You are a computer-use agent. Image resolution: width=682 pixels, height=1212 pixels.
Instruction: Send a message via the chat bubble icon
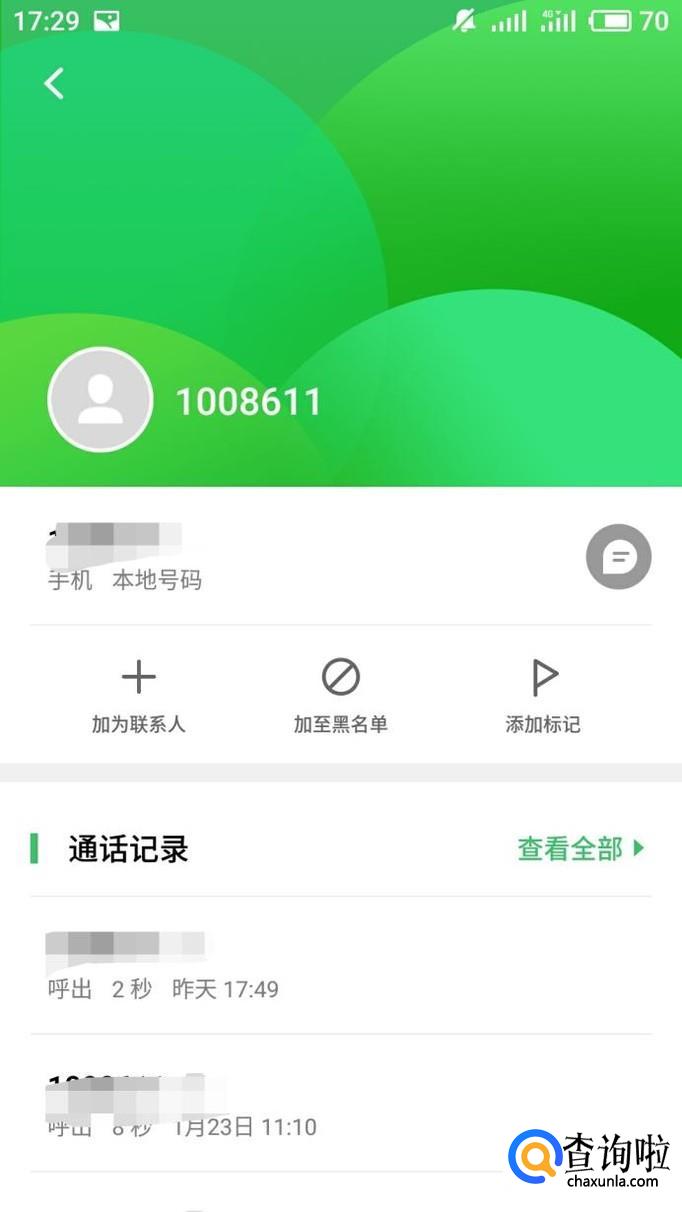[x=618, y=557]
